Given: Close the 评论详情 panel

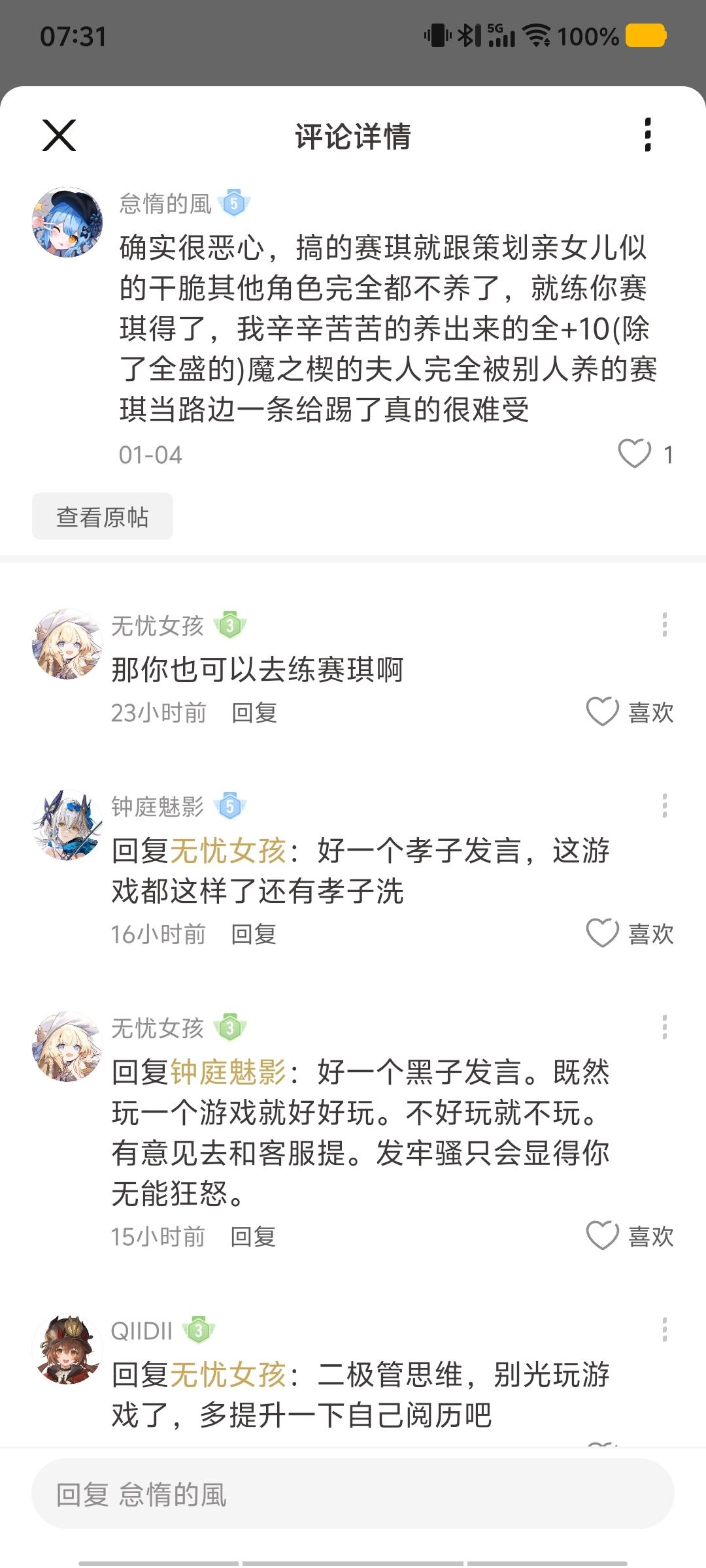Looking at the screenshot, I should (x=59, y=135).
